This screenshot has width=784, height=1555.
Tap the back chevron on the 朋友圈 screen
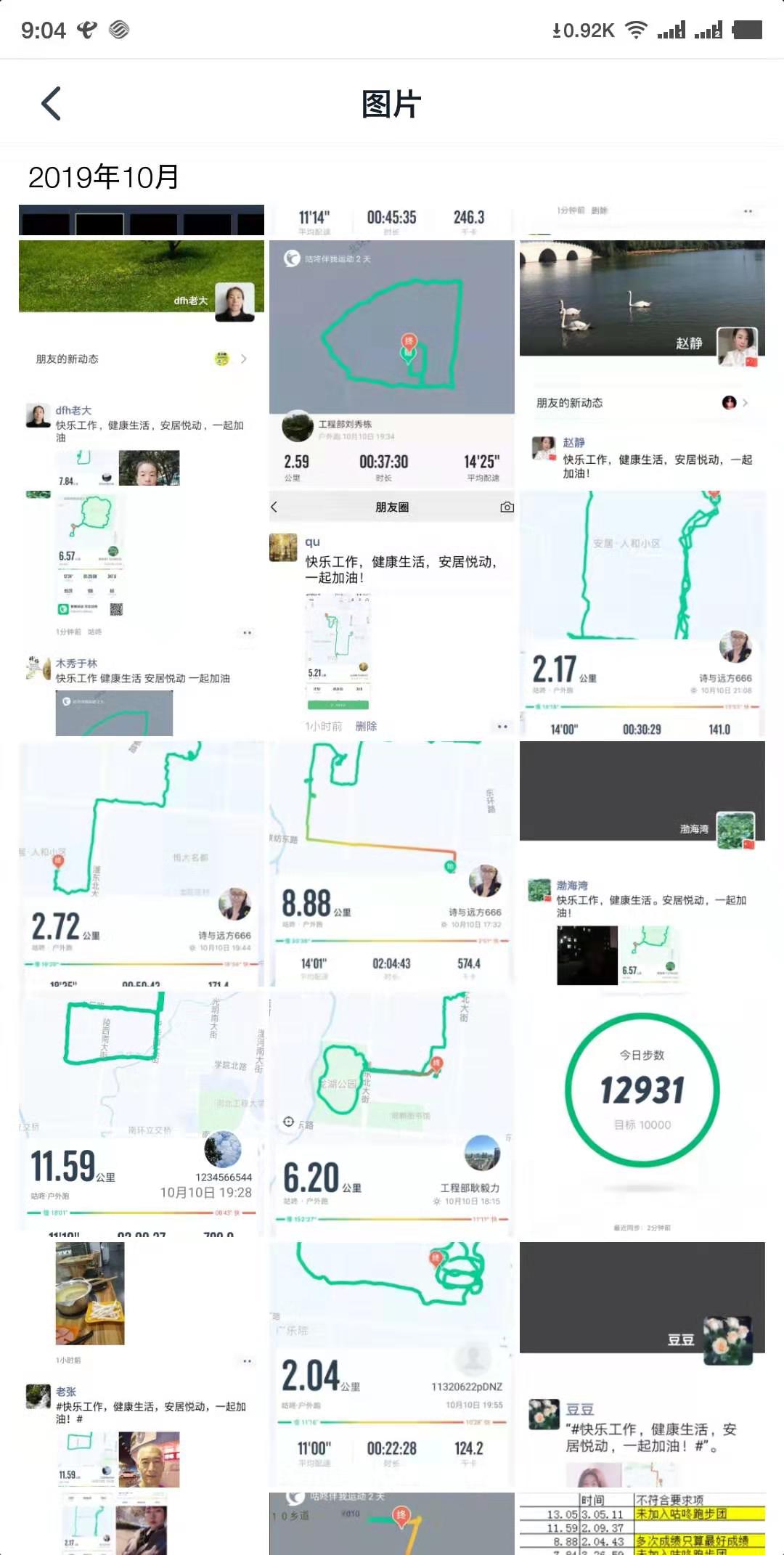tap(274, 507)
